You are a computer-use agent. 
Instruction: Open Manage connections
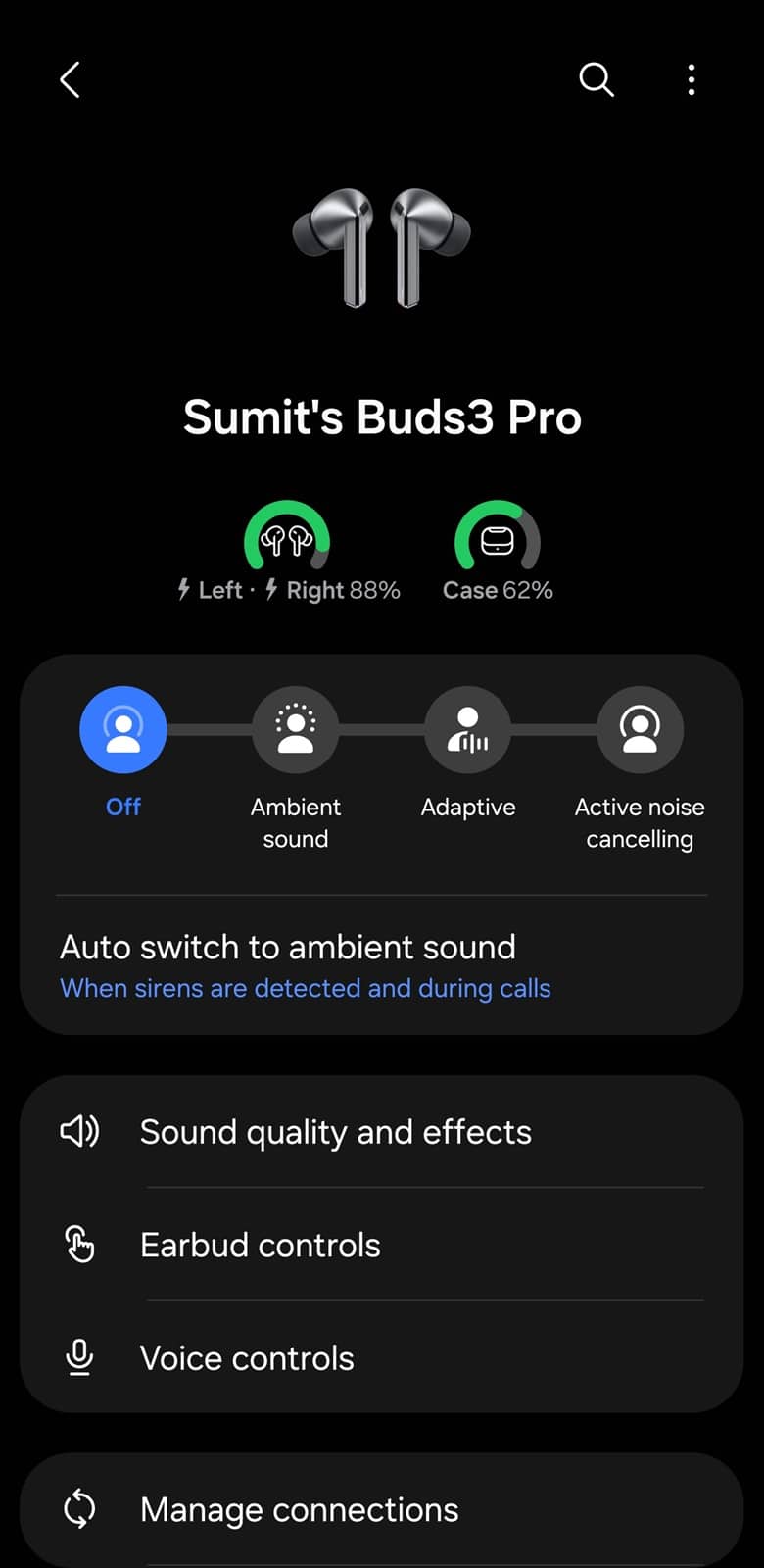[x=382, y=1509]
